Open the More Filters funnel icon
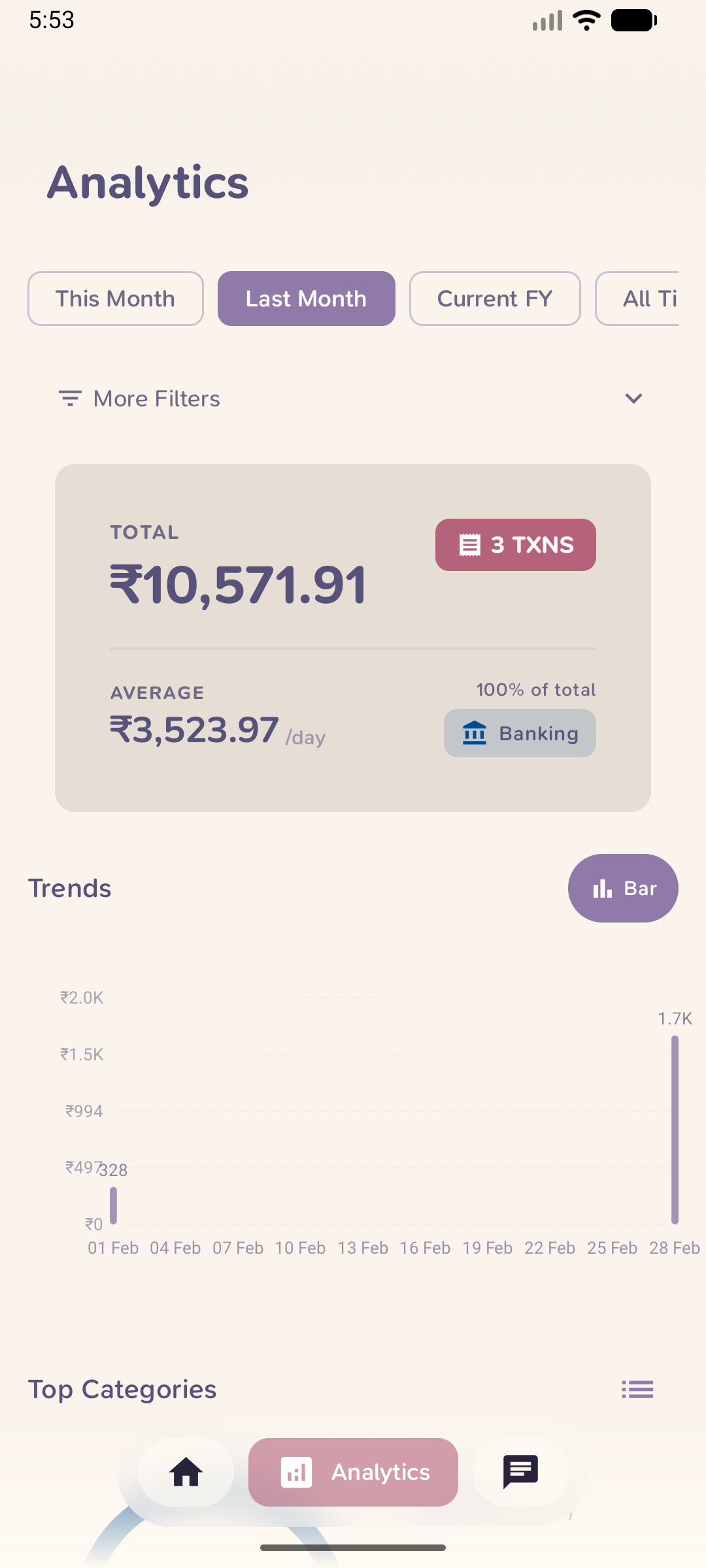 tap(70, 399)
